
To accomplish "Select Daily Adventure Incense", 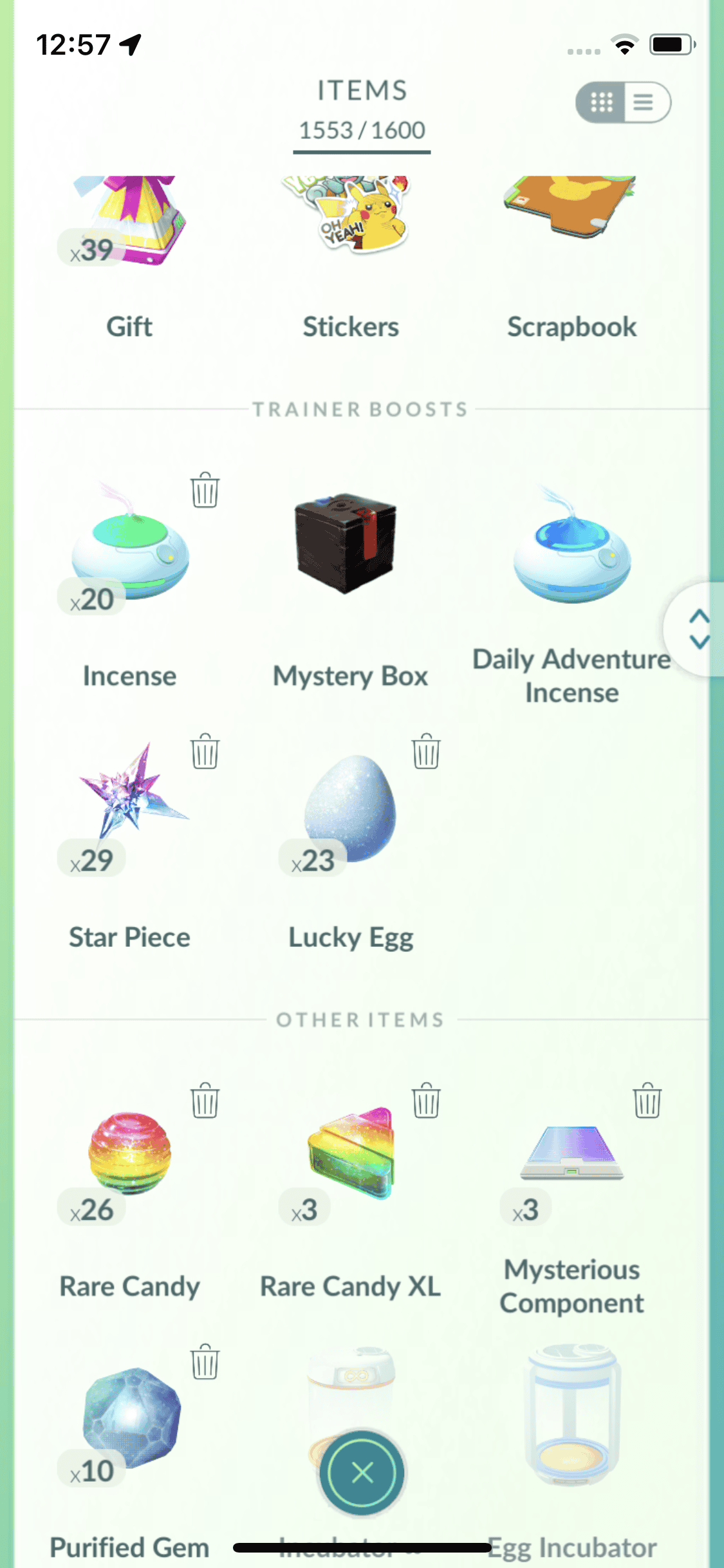I will coord(571,547).
